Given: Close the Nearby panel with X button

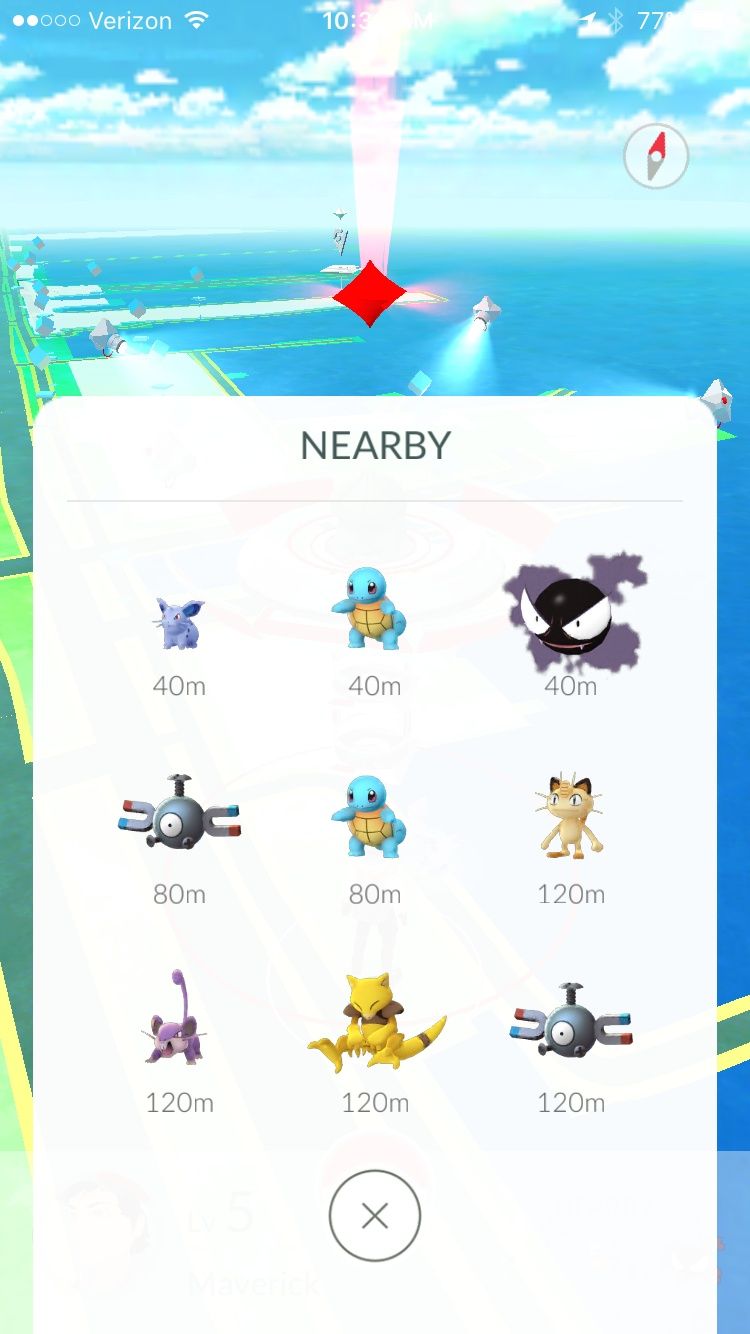Looking at the screenshot, I should click(x=374, y=1216).
